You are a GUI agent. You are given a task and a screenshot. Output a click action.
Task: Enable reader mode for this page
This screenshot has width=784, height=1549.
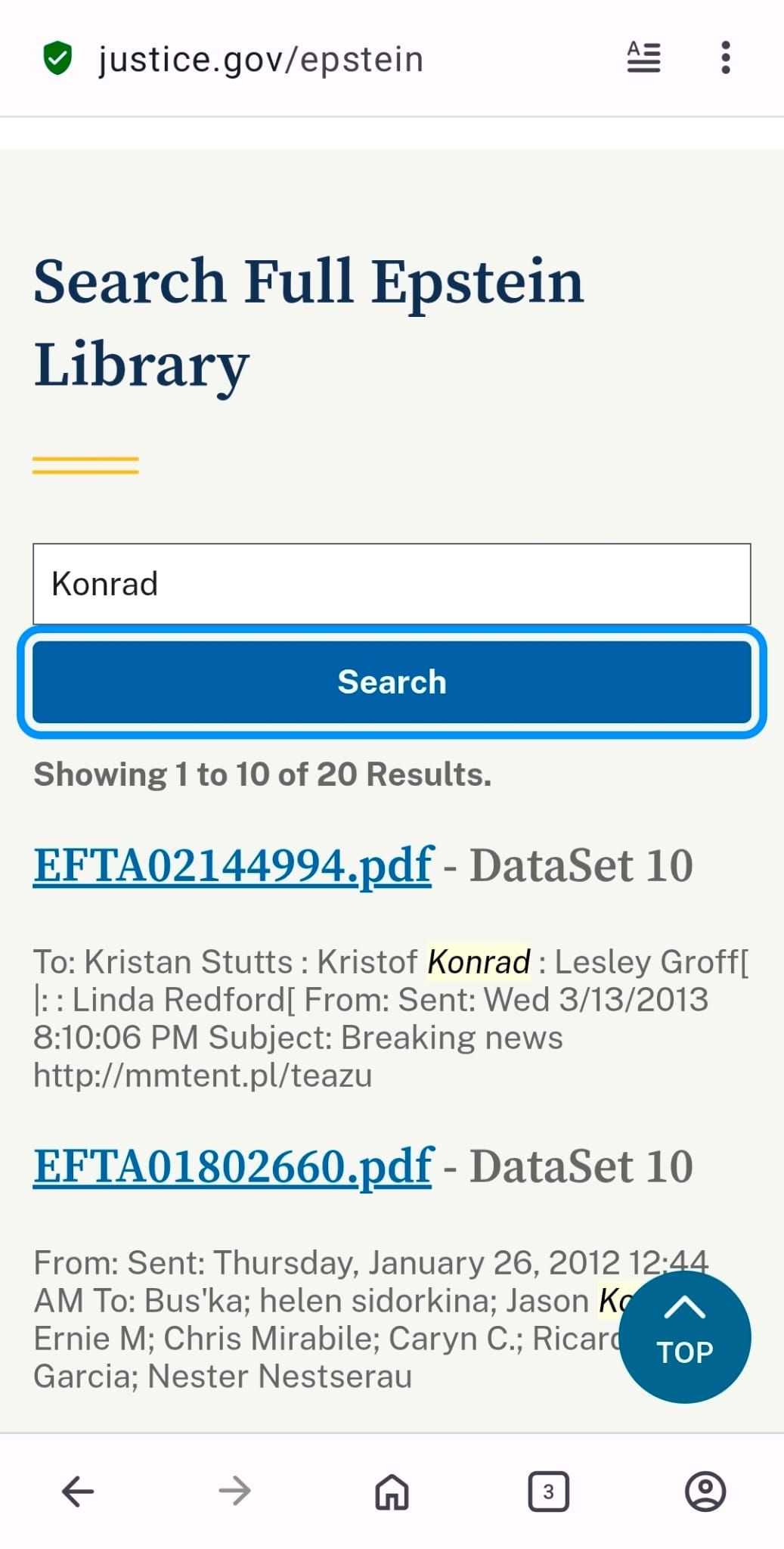click(x=643, y=58)
